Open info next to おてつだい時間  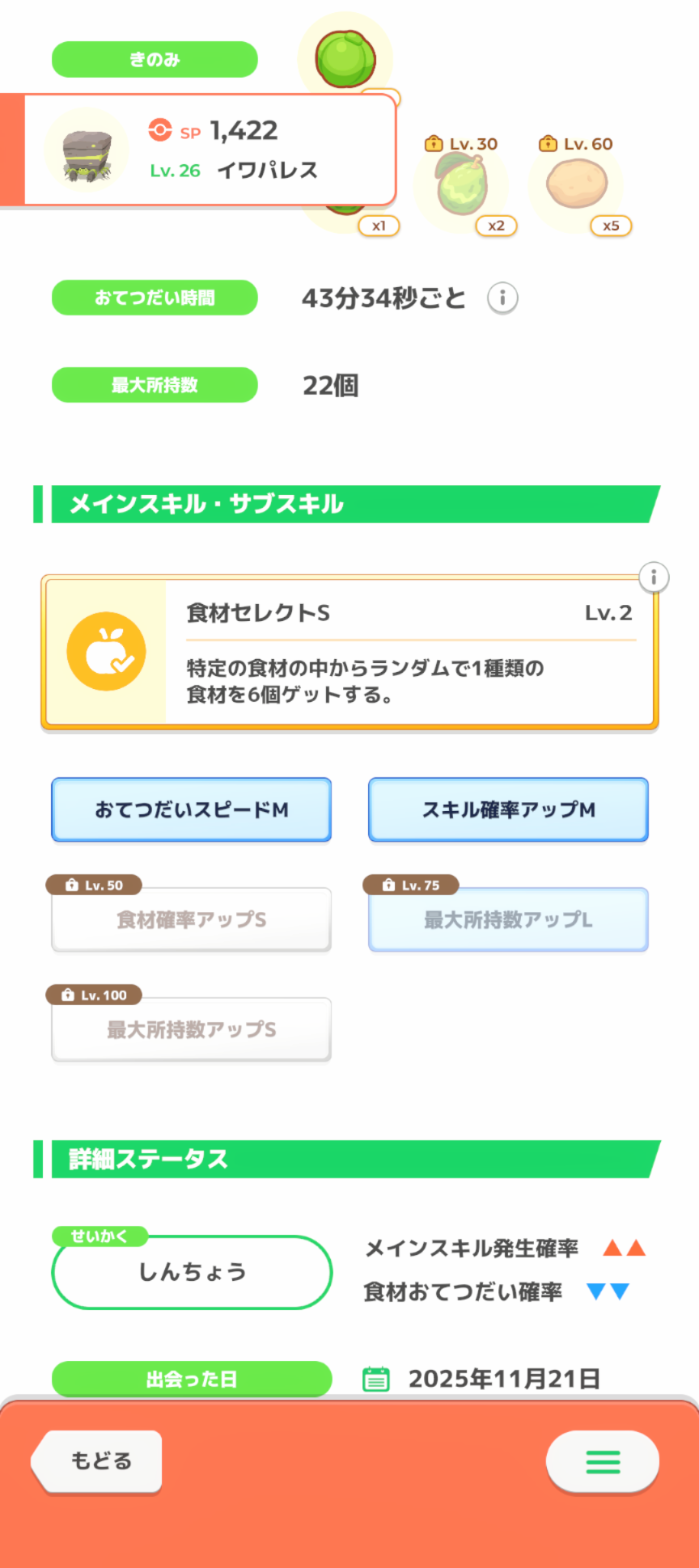[x=502, y=298]
